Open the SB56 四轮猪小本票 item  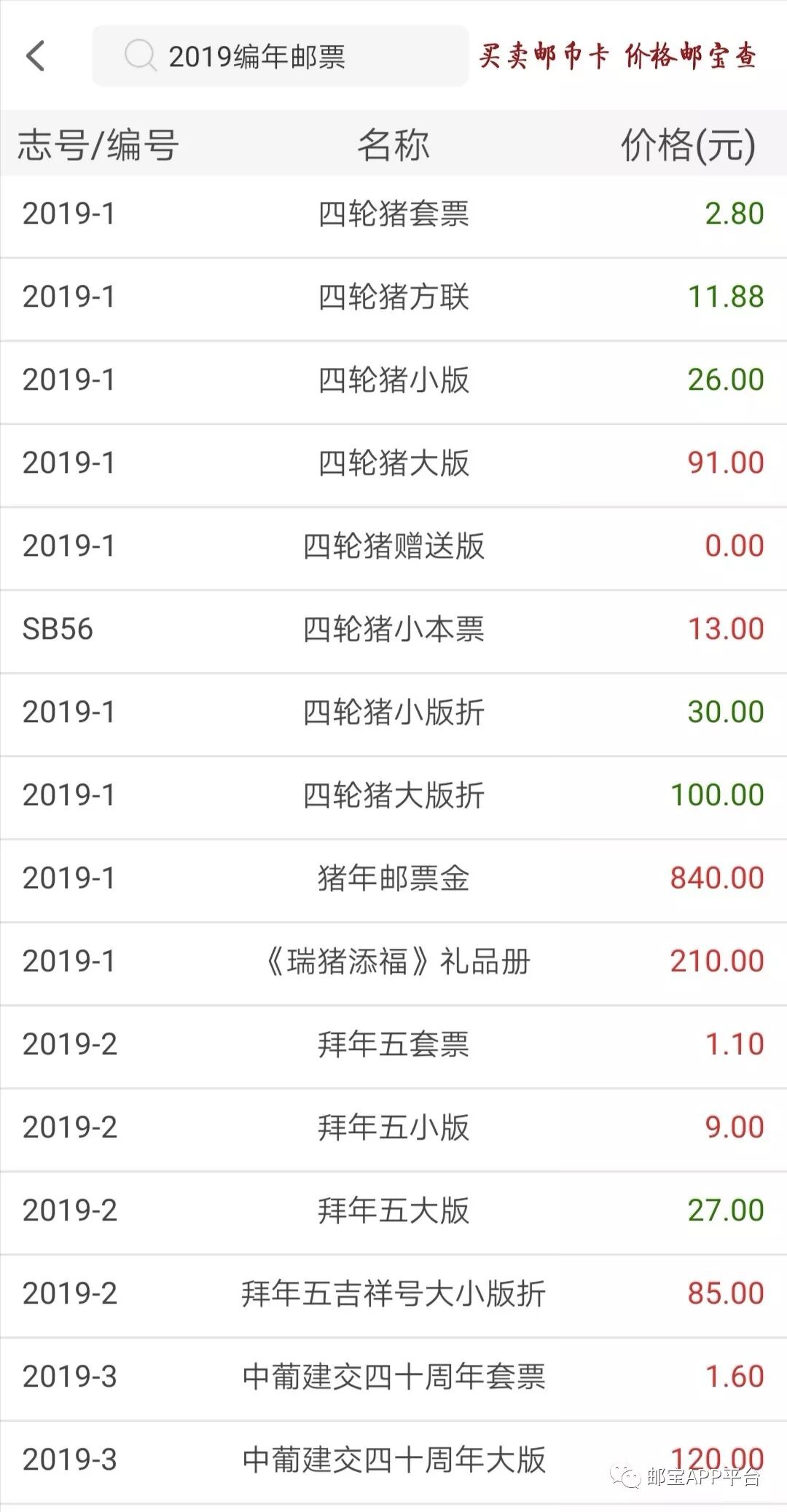click(x=393, y=630)
